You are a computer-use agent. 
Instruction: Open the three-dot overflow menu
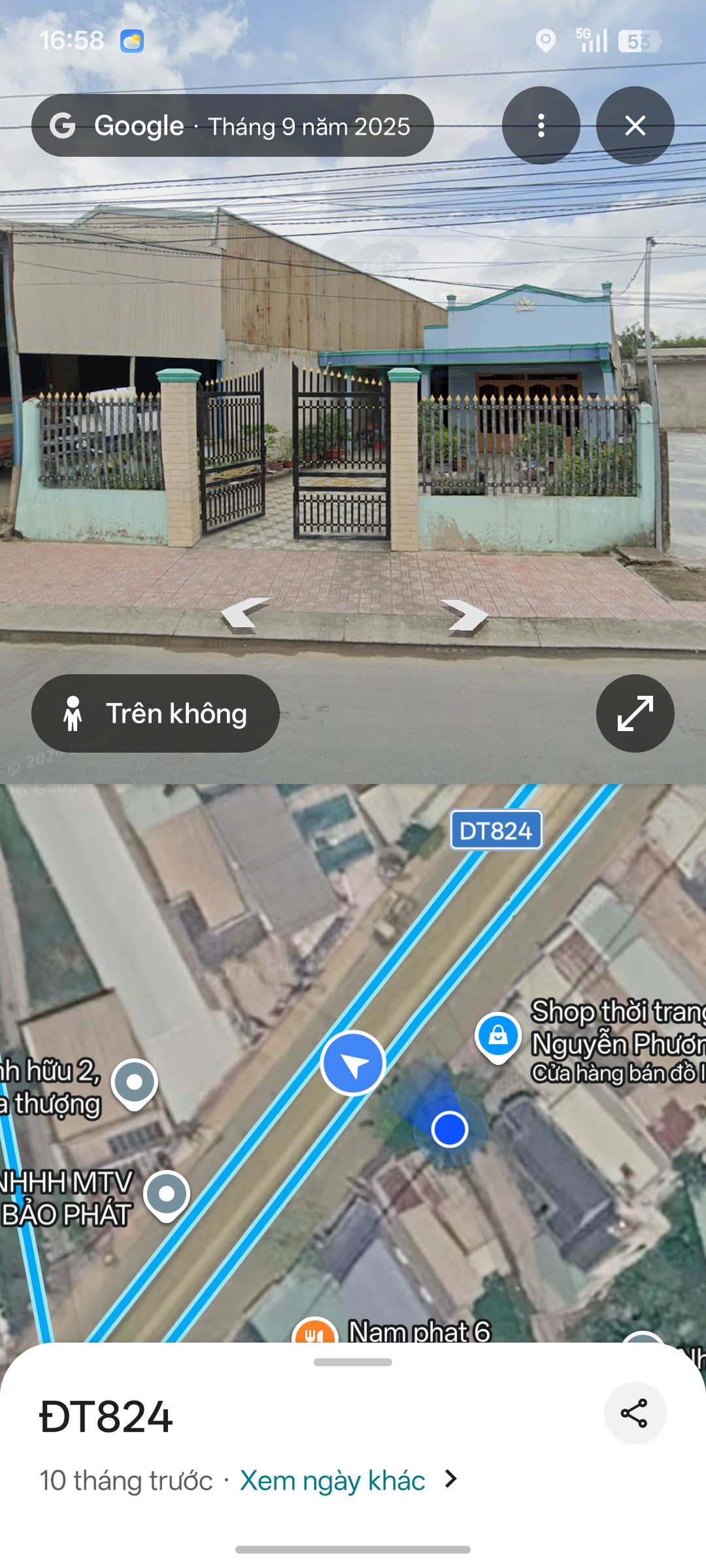point(541,125)
